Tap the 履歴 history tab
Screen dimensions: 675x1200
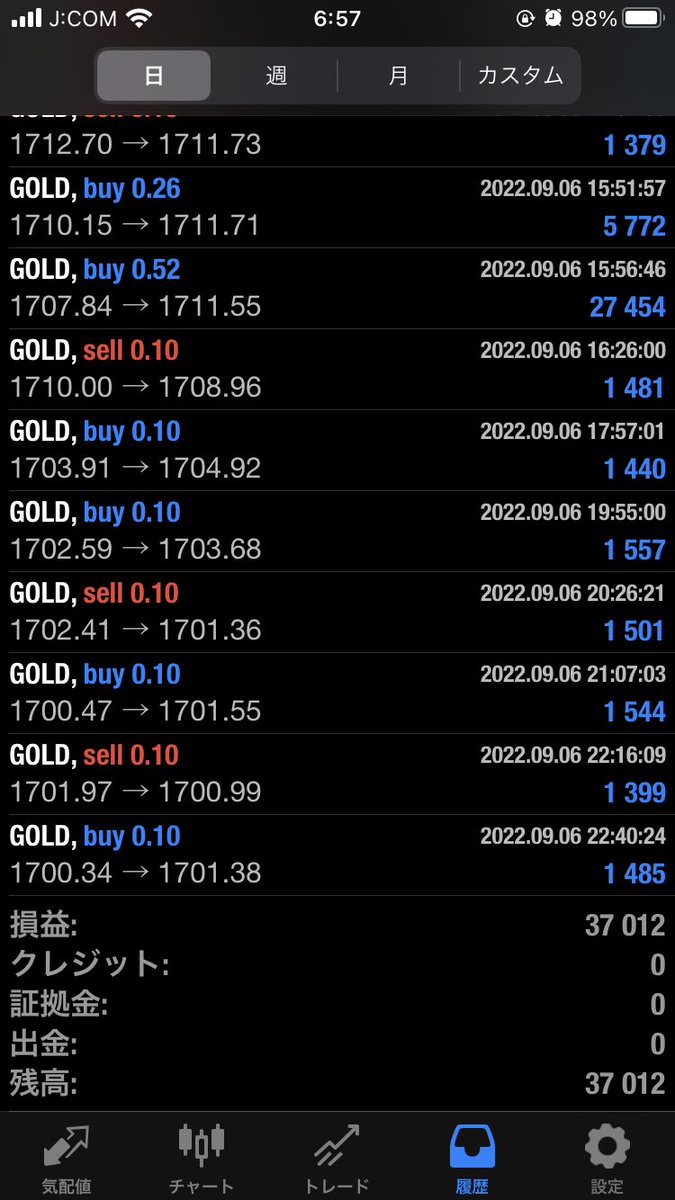click(472, 1158)
